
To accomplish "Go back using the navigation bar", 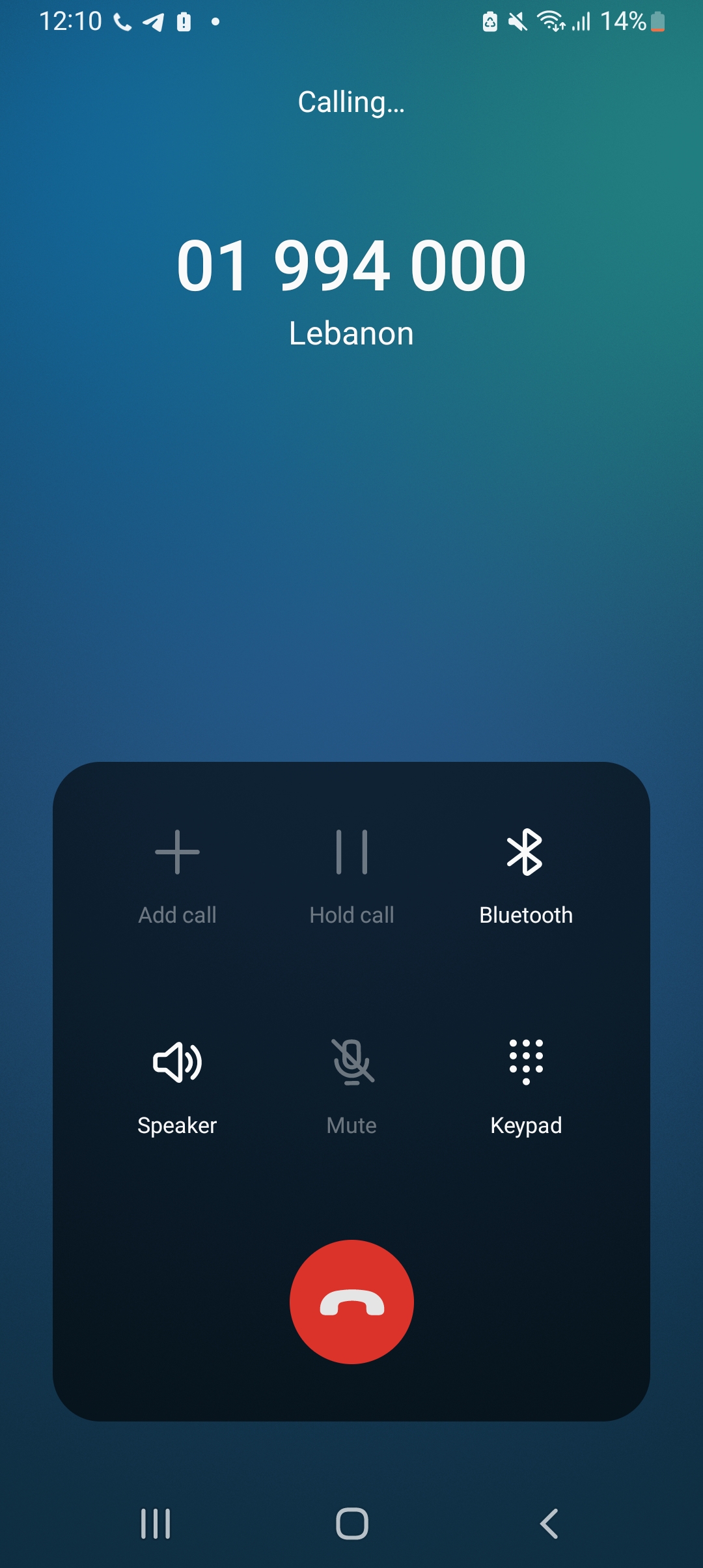I will (549, 1524).
